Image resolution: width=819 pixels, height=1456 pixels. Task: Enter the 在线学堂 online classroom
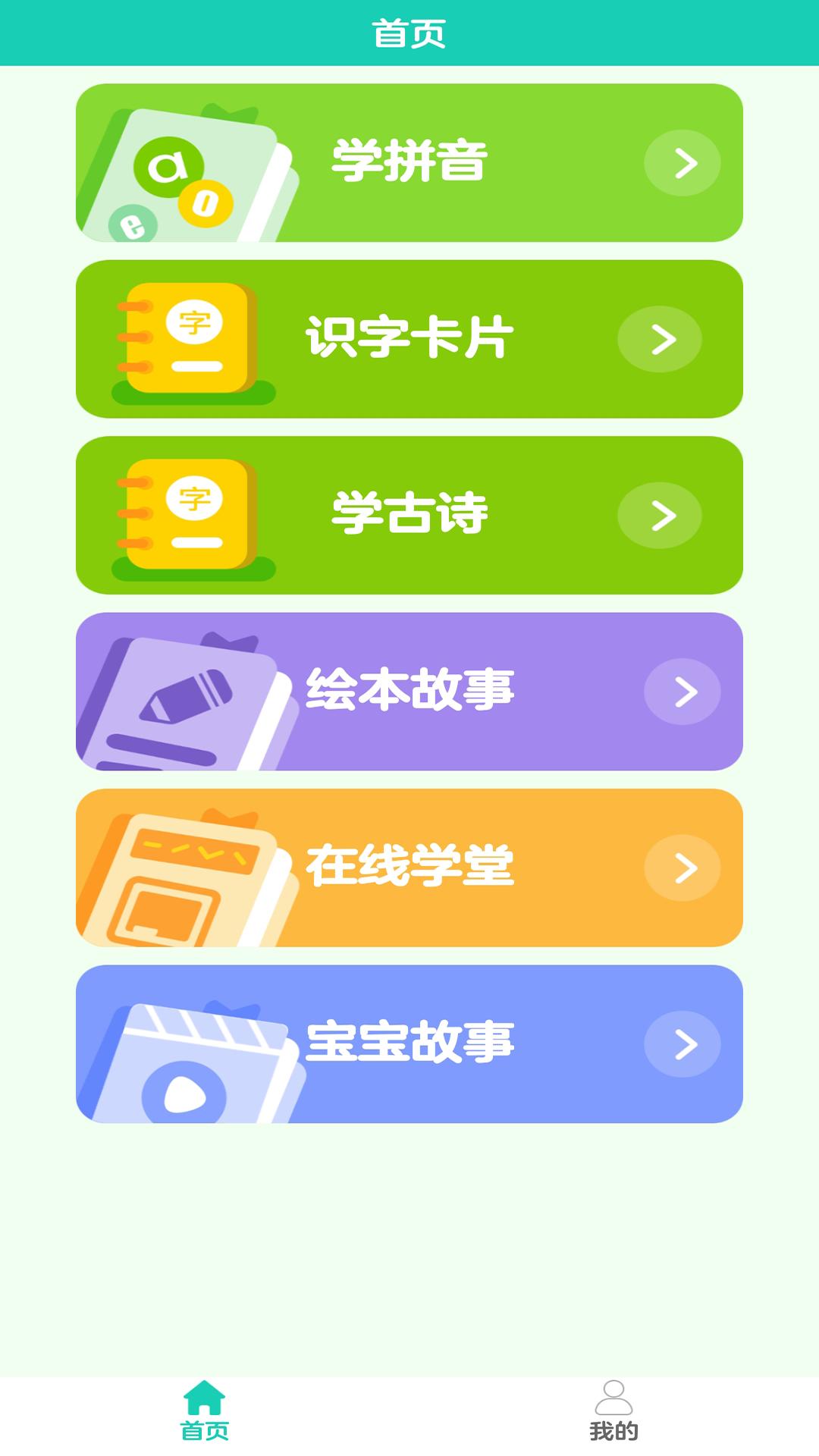(x=409, y=868)
